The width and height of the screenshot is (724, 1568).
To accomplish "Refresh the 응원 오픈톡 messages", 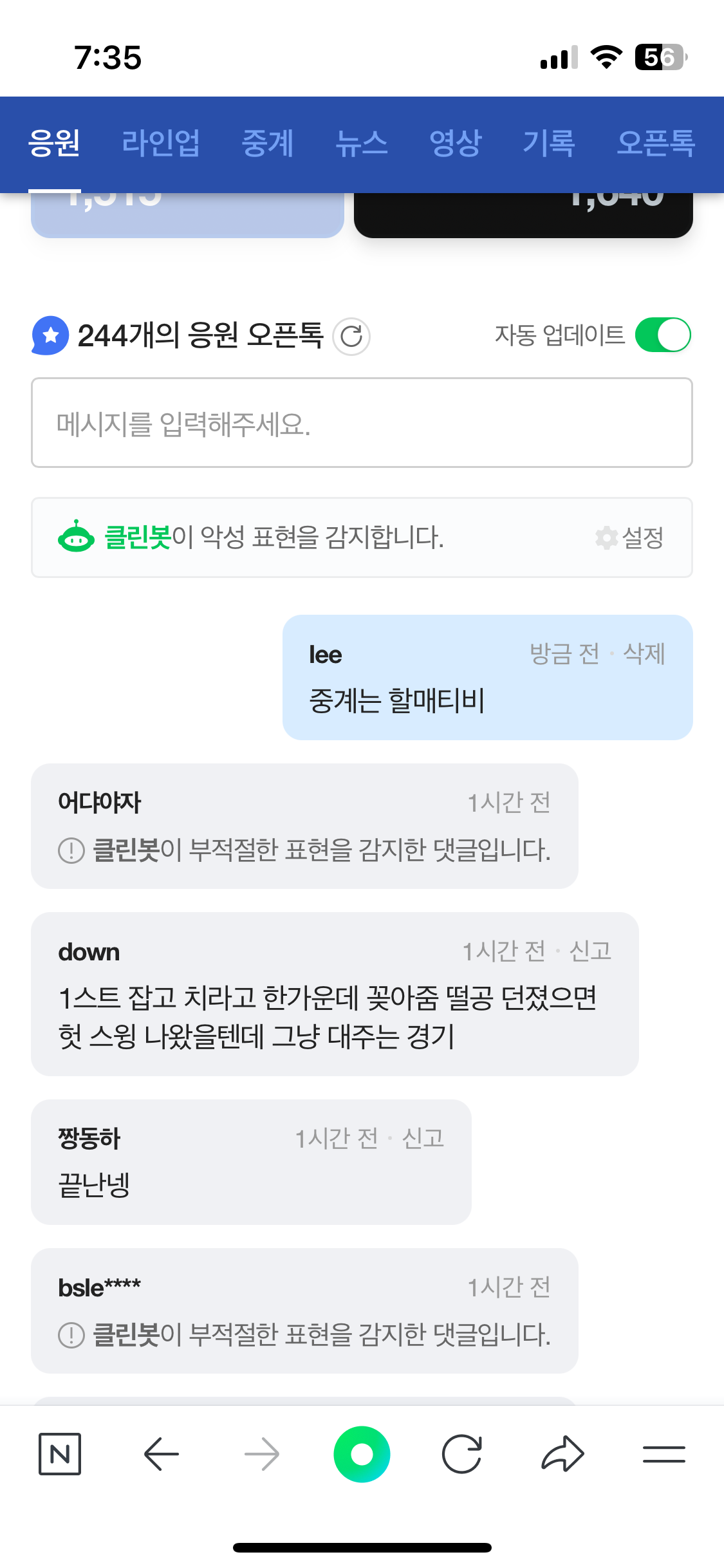I will (351, 336).
